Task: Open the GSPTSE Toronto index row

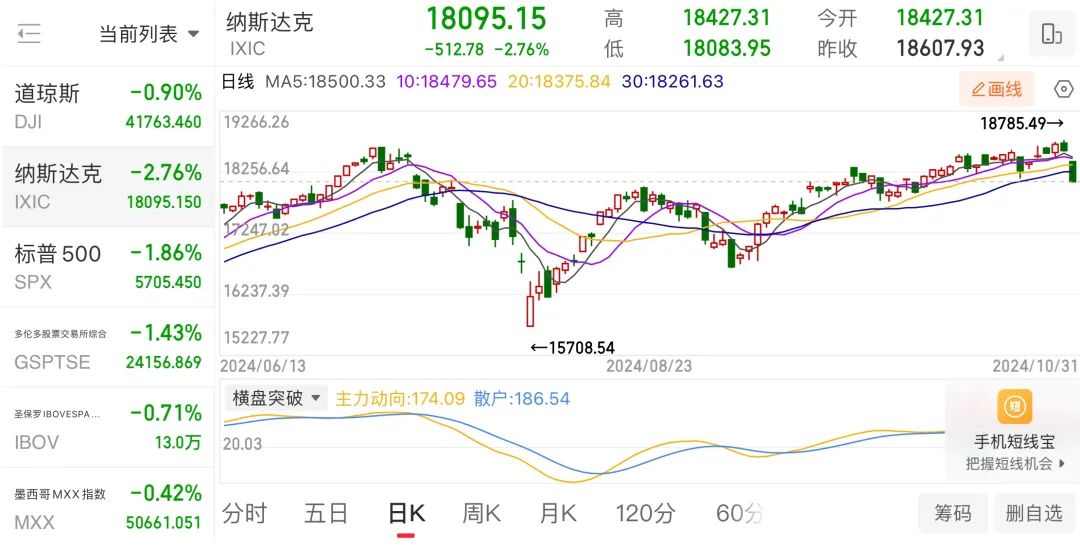Action: pos(107,347)
